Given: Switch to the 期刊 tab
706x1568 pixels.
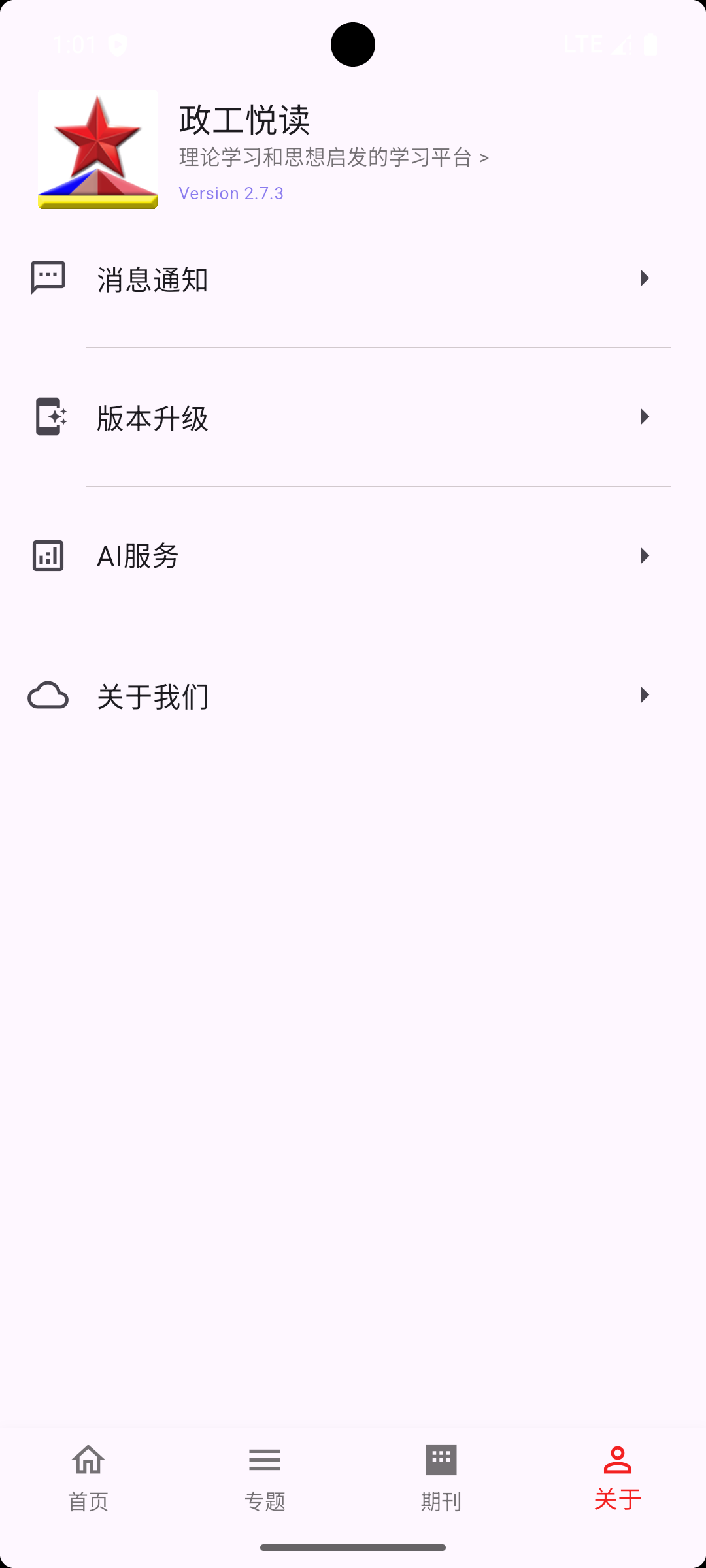Looking at the screenshot, I should pyautogui.click(x=441, y=1478).
